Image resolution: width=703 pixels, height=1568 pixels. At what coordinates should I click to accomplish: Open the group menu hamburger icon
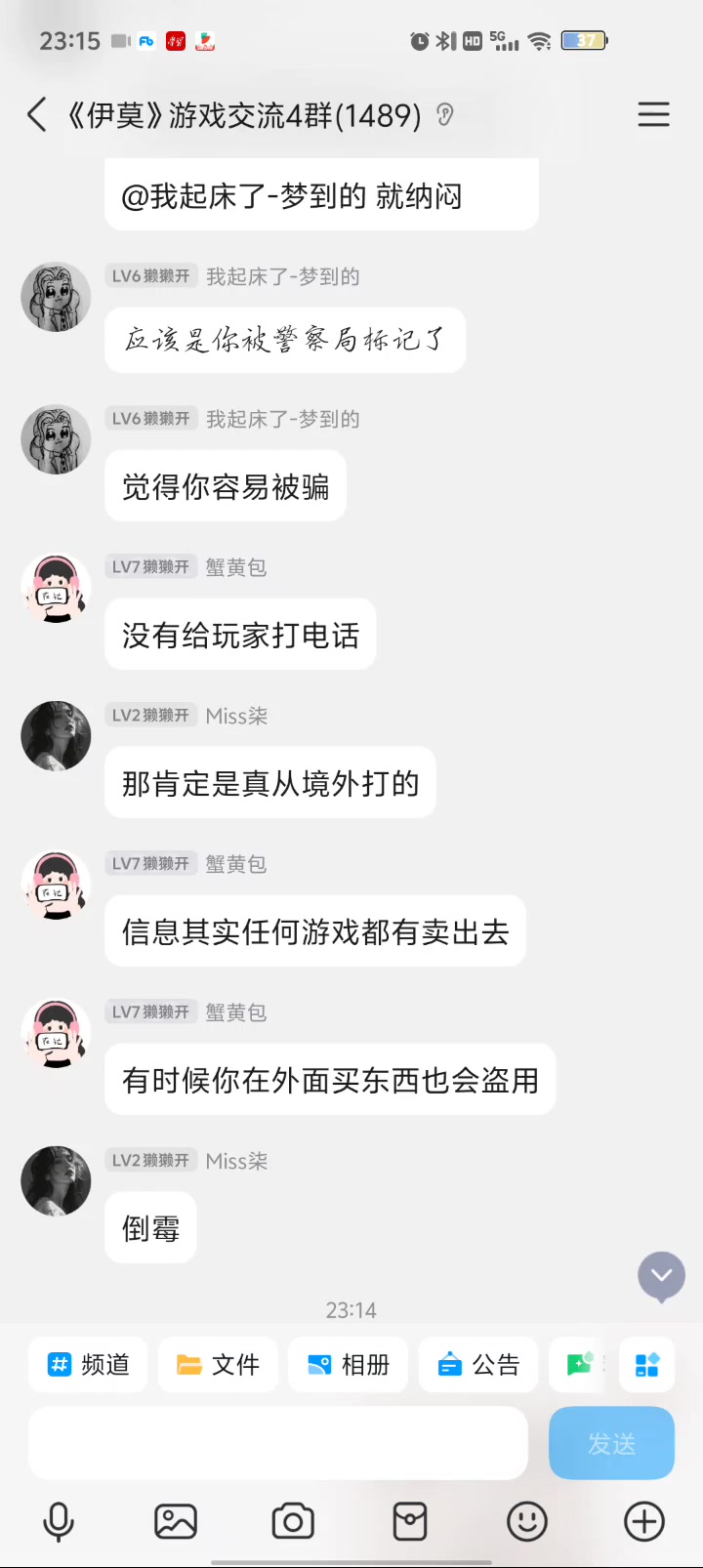[653, 115]
